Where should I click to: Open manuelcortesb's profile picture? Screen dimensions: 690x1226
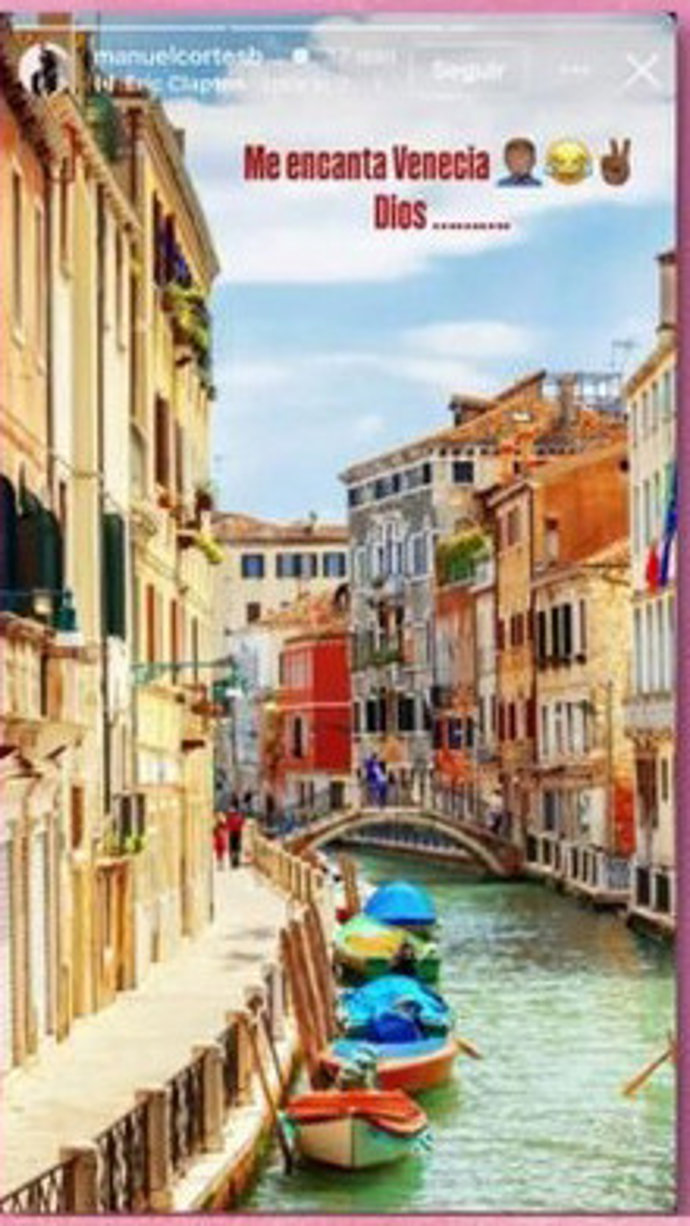click(43, 70)
